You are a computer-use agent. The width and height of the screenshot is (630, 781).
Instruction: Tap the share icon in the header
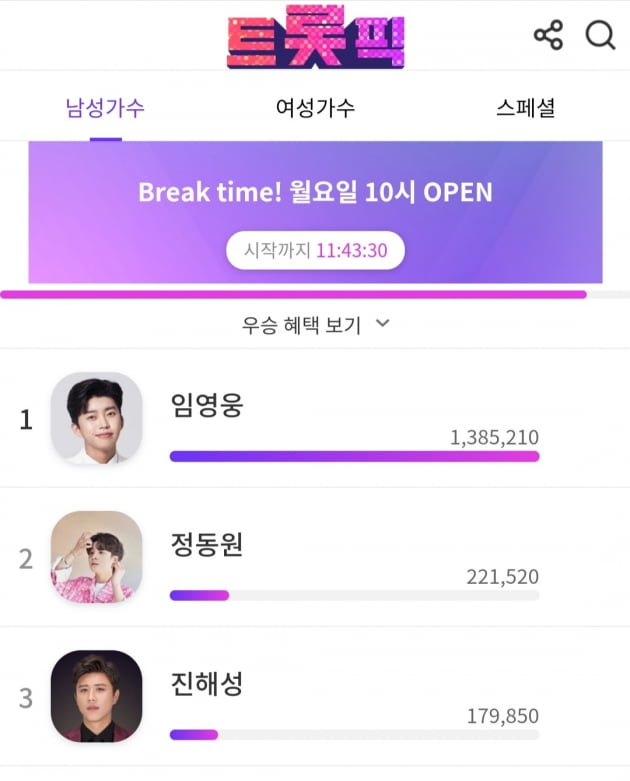pyautogui.click(x=548, y=35)
